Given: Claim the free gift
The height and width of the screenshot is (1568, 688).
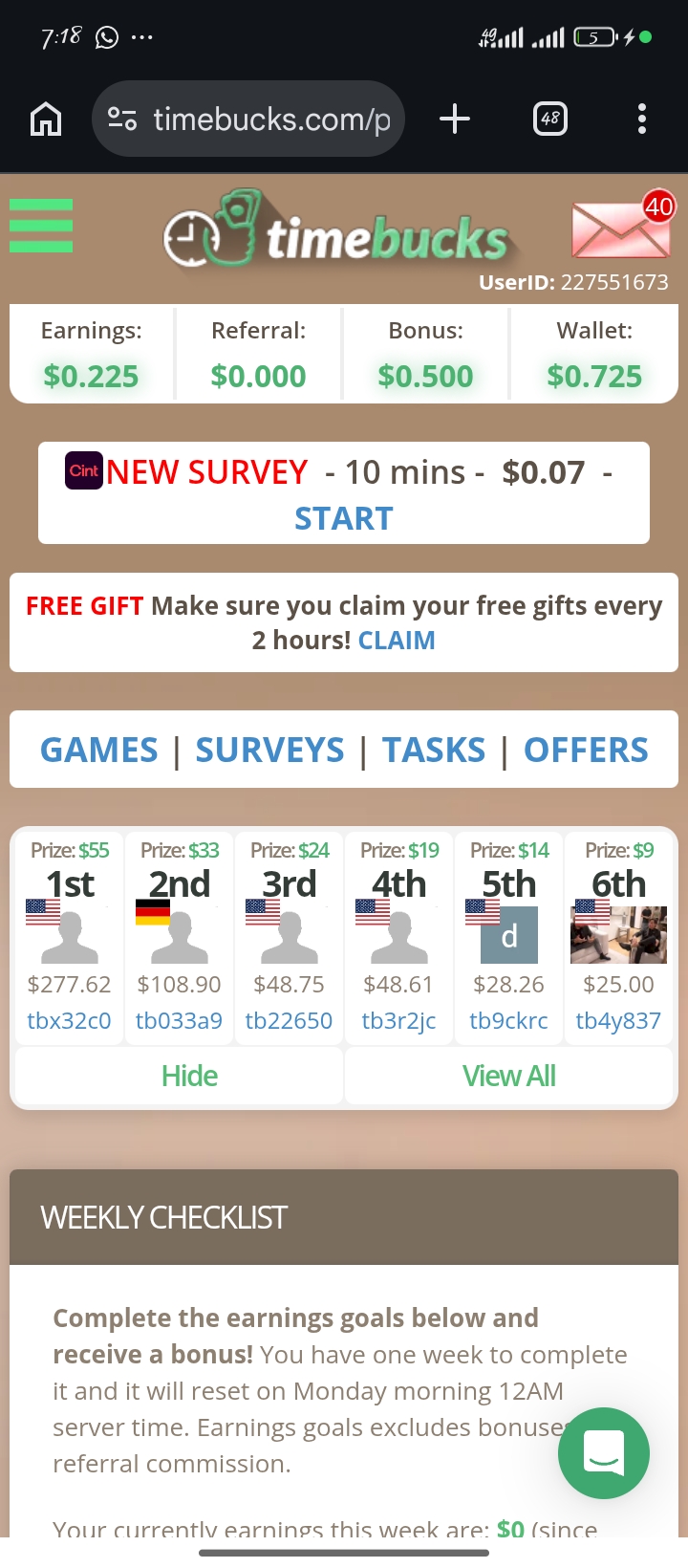Looking at the screenshot, I should pos(396,641).
